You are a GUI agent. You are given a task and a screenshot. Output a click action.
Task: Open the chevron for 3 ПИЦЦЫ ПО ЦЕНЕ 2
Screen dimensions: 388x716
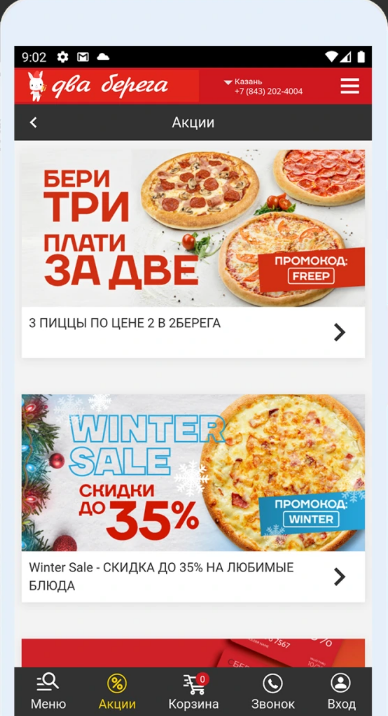[x=339, y=332]
